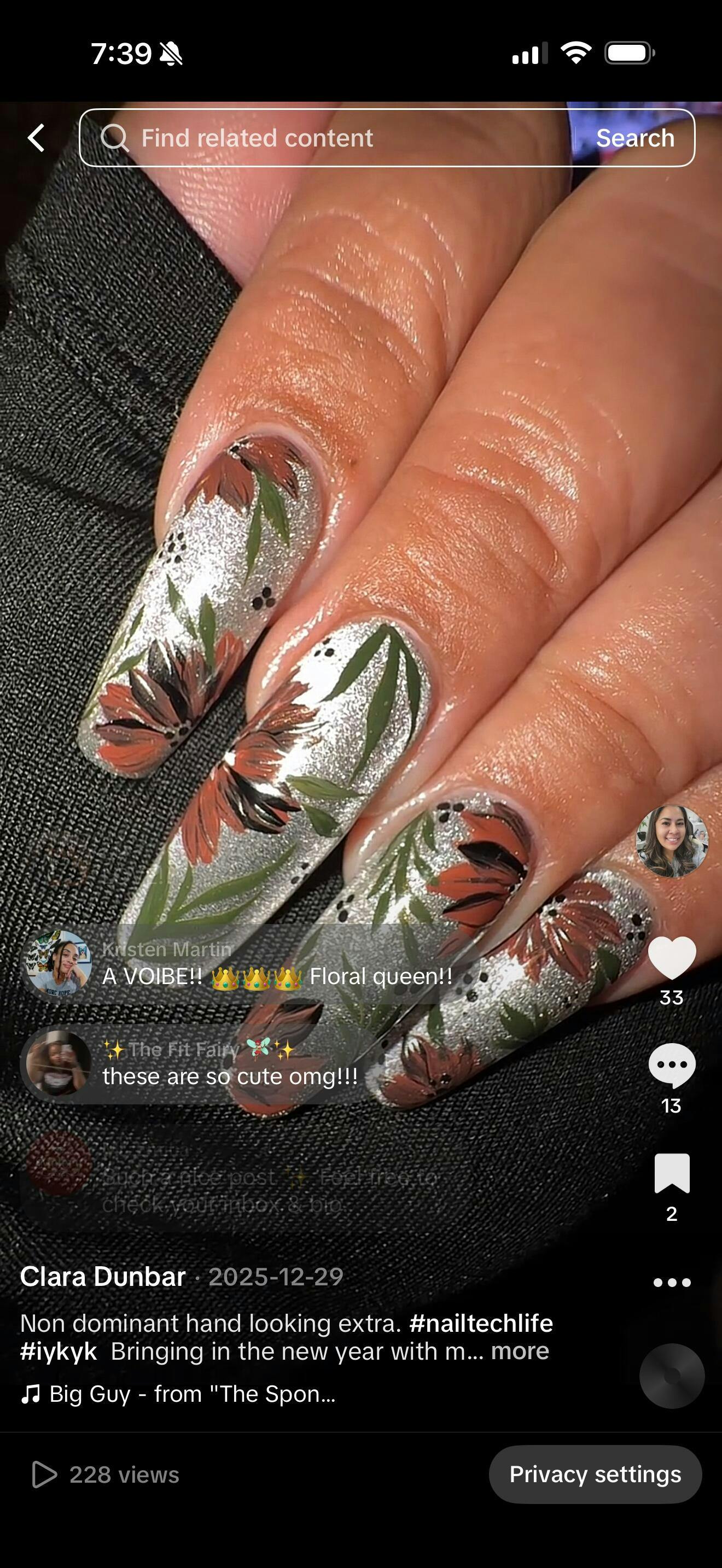Open Privacy settings
This screenshot has width=722, height=1568.
(595, 1475)
